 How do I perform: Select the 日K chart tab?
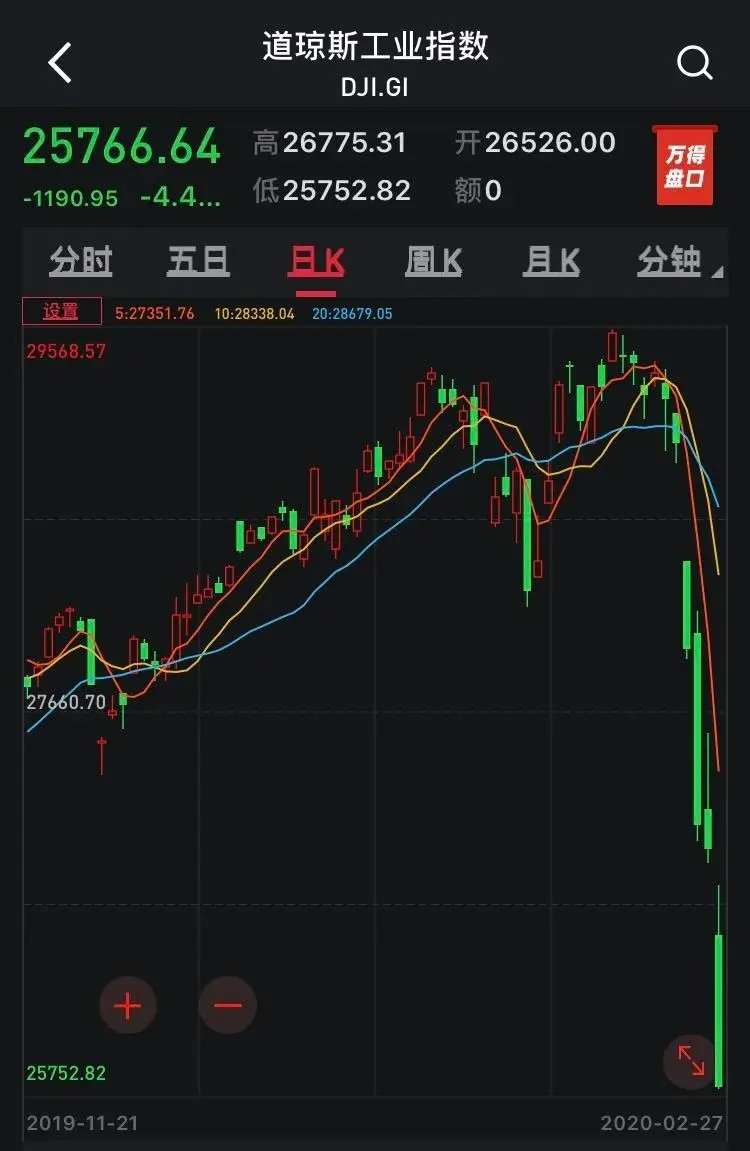click(316, 262)
